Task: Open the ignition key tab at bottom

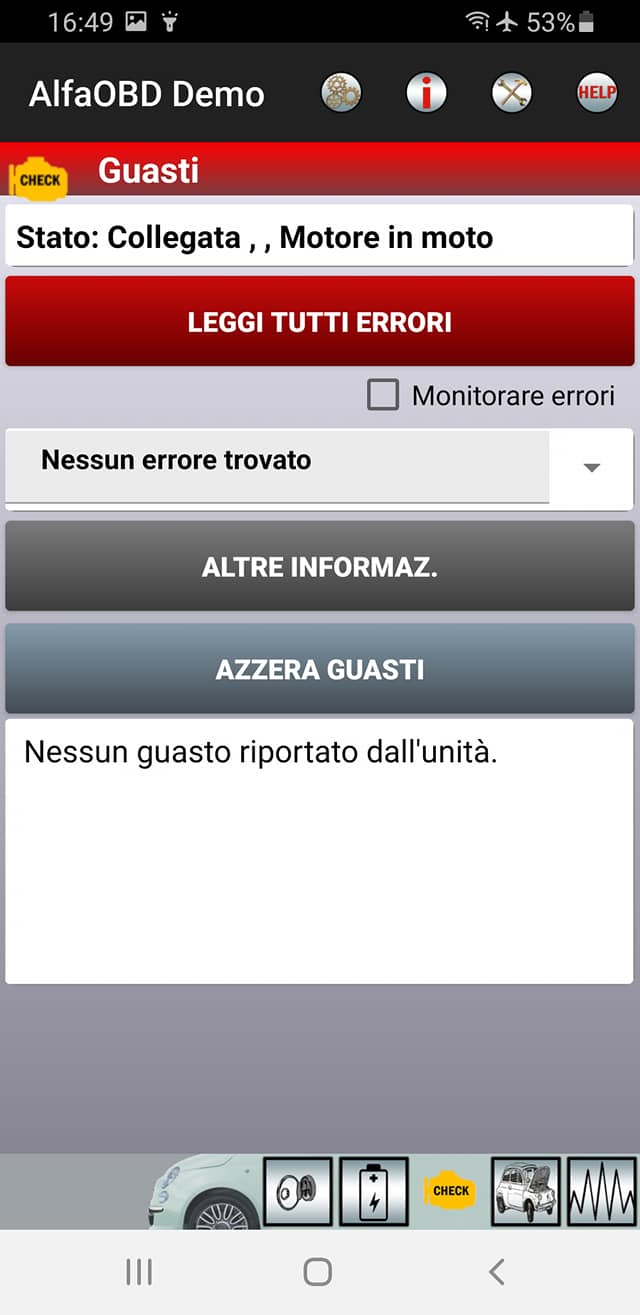Action: 298,1191
